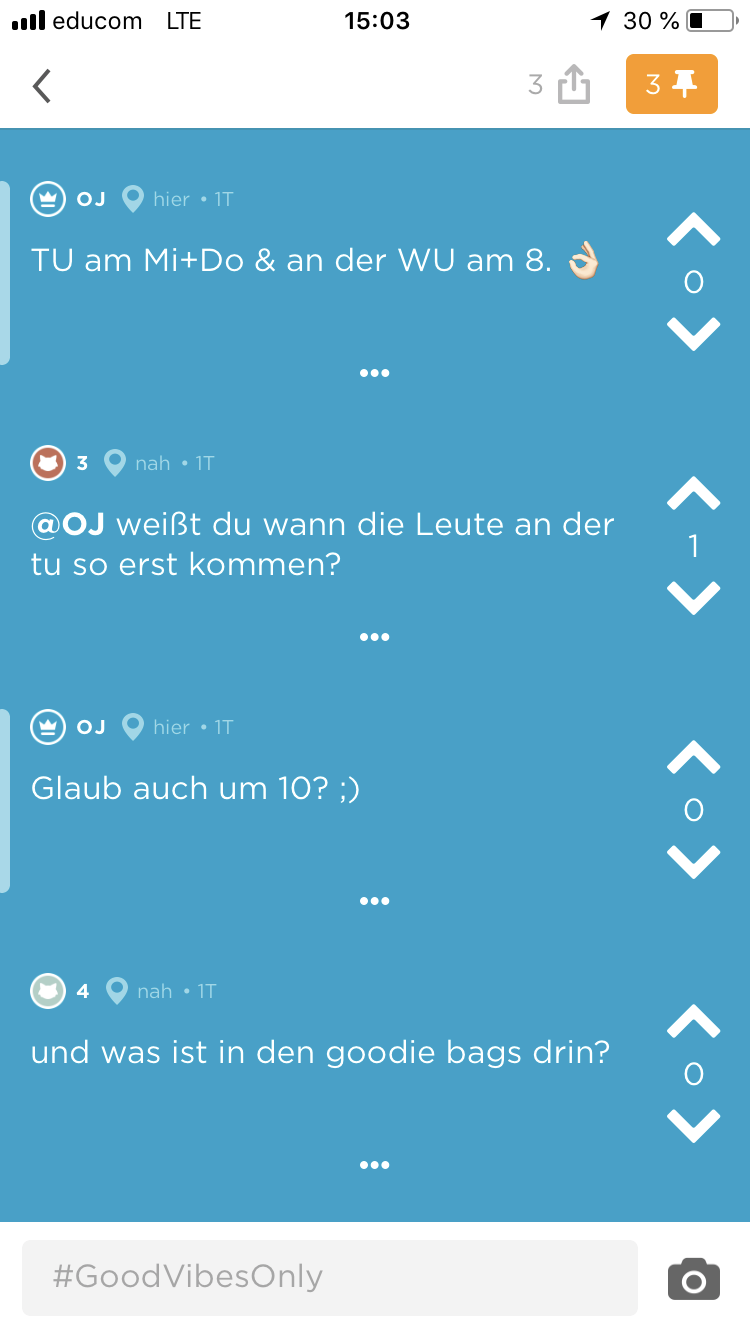
Task: Open more options under "Glaub auch um 10?"
Action: point(374,901)
